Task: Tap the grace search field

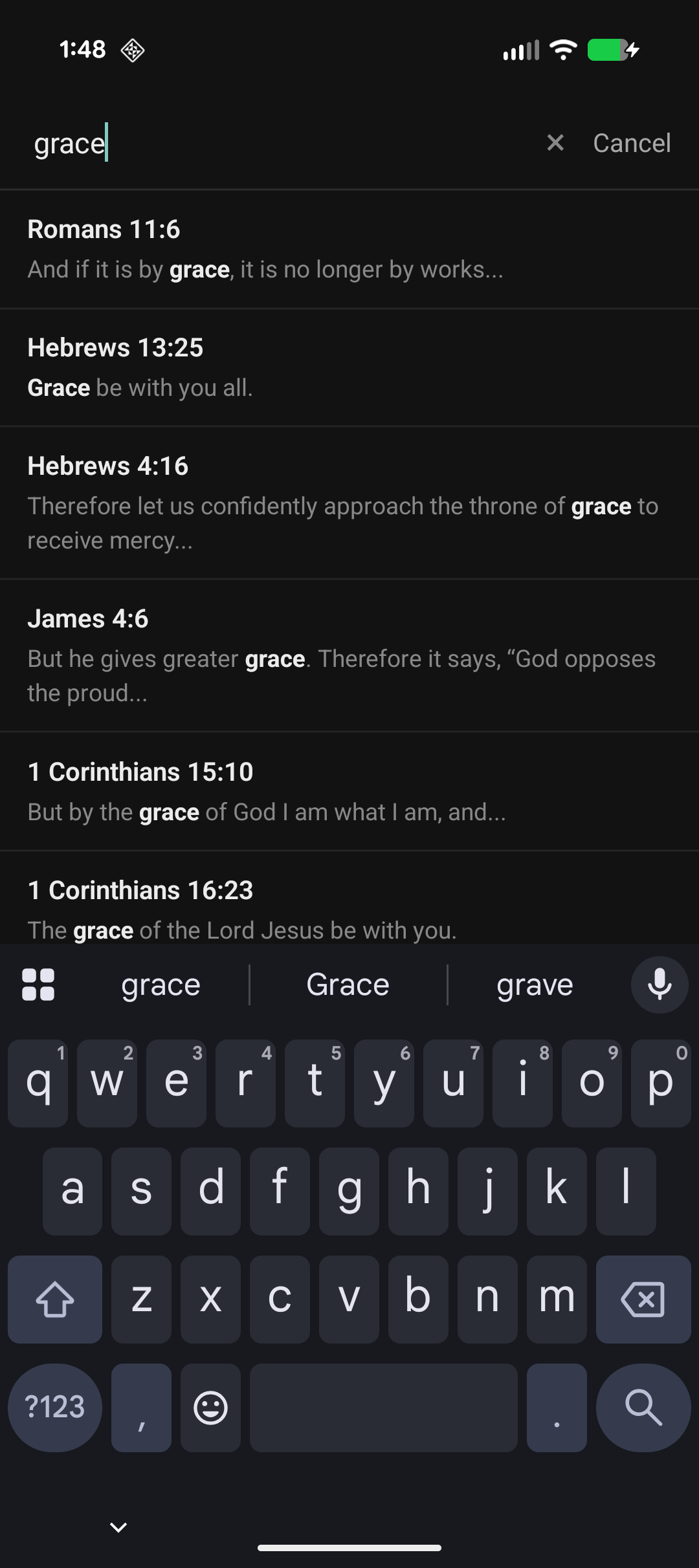Action: [278, 143]
